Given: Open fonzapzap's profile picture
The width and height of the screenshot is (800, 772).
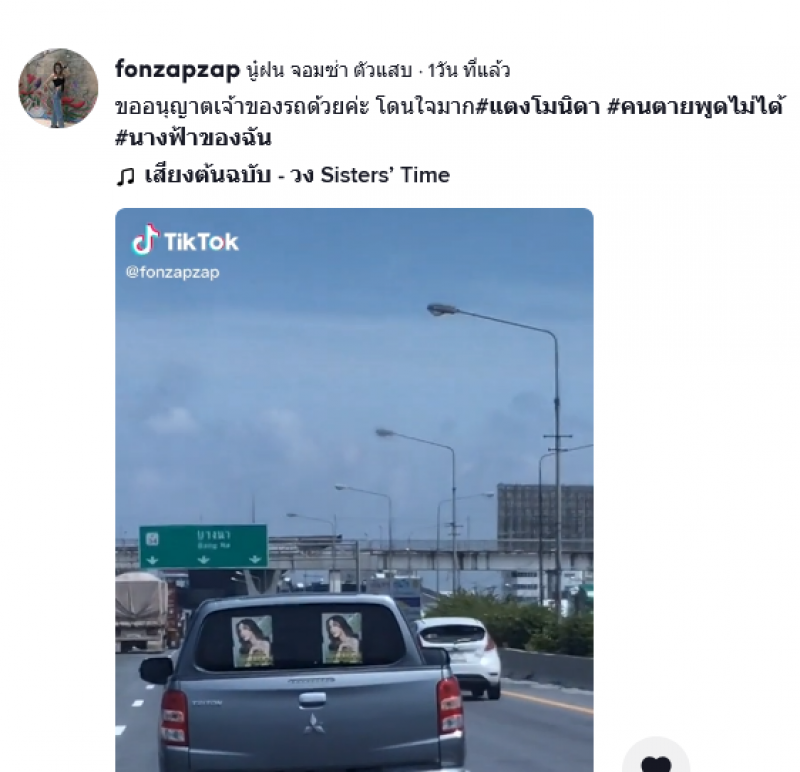Looking at the screenshot, I should (x=58, y=88).
